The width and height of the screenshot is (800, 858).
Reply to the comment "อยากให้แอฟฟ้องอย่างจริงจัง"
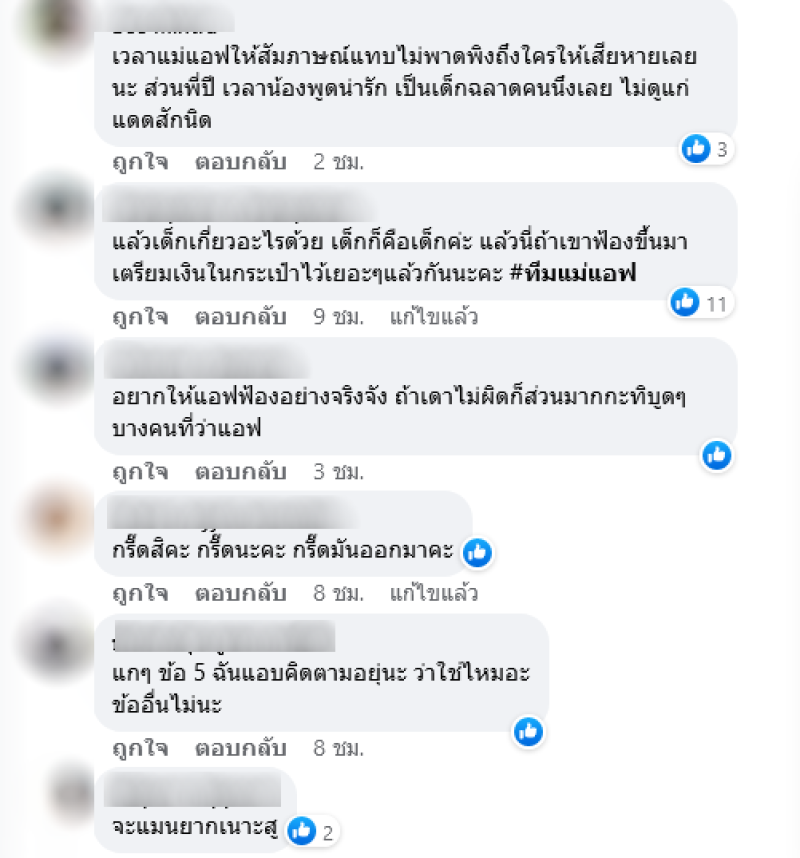[241, 471]
